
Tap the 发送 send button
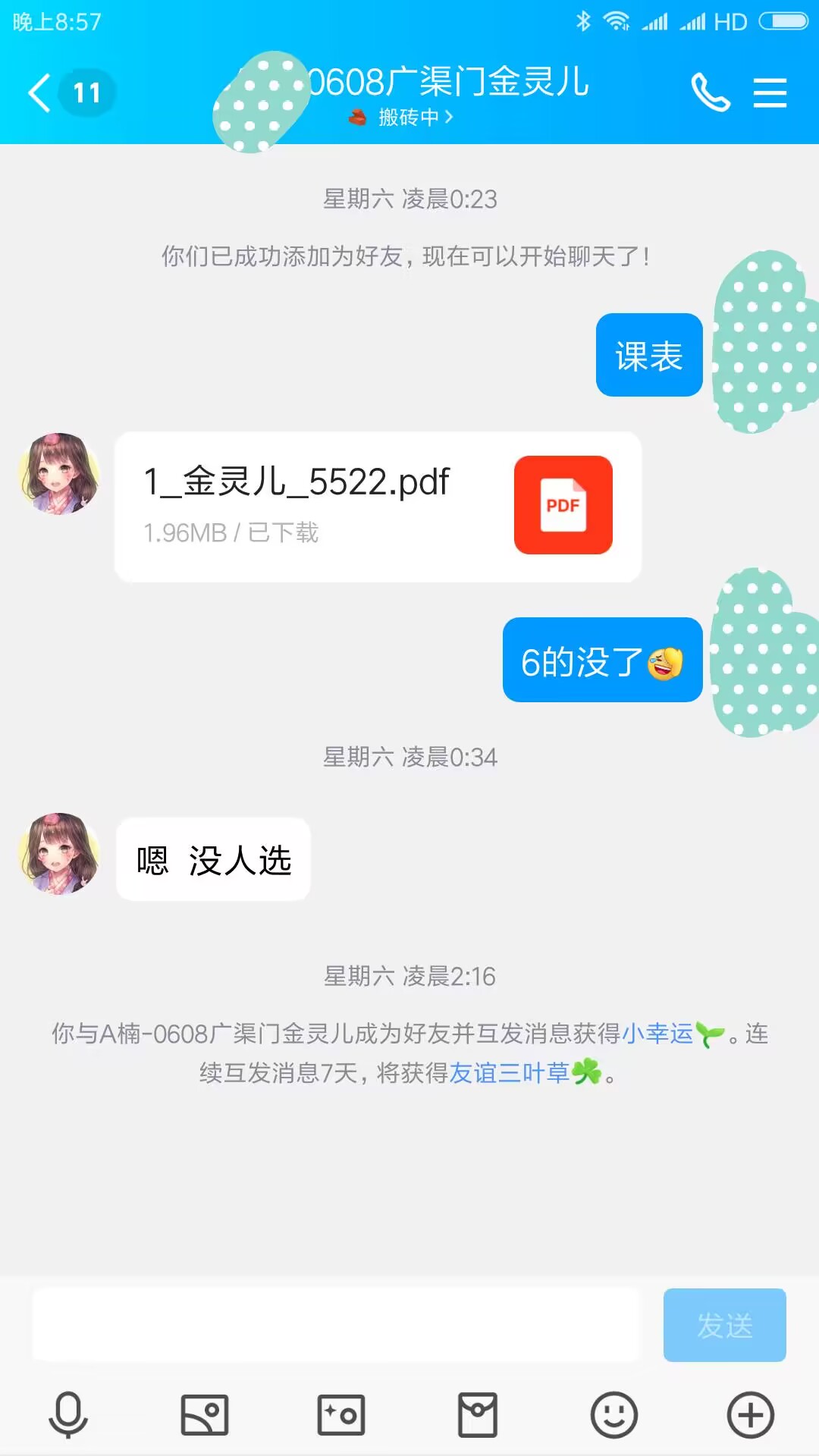coord(724,1325)
